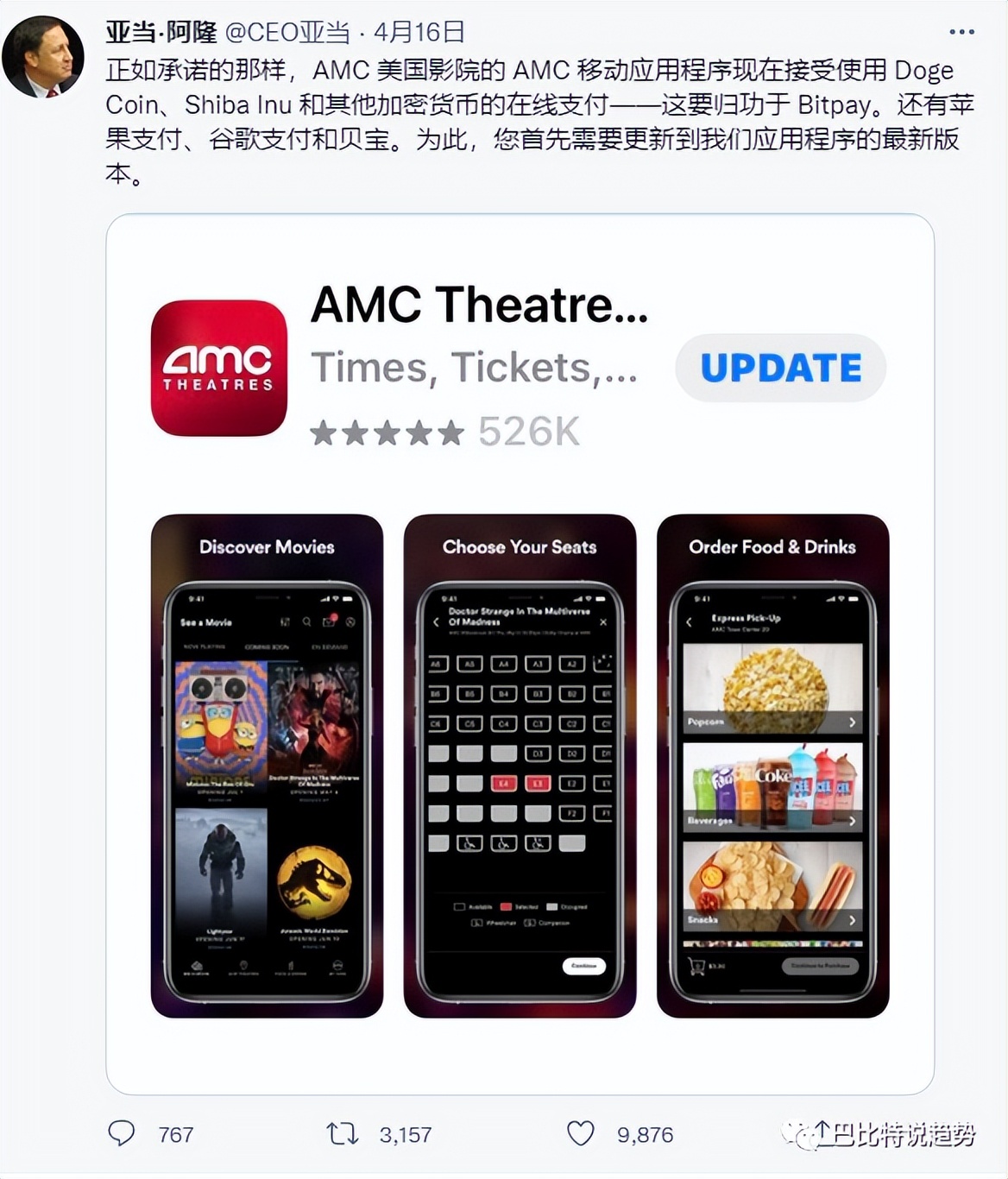Retweet the post with 3,157 retweets

pyautogui.click(x=343, y=1132)
